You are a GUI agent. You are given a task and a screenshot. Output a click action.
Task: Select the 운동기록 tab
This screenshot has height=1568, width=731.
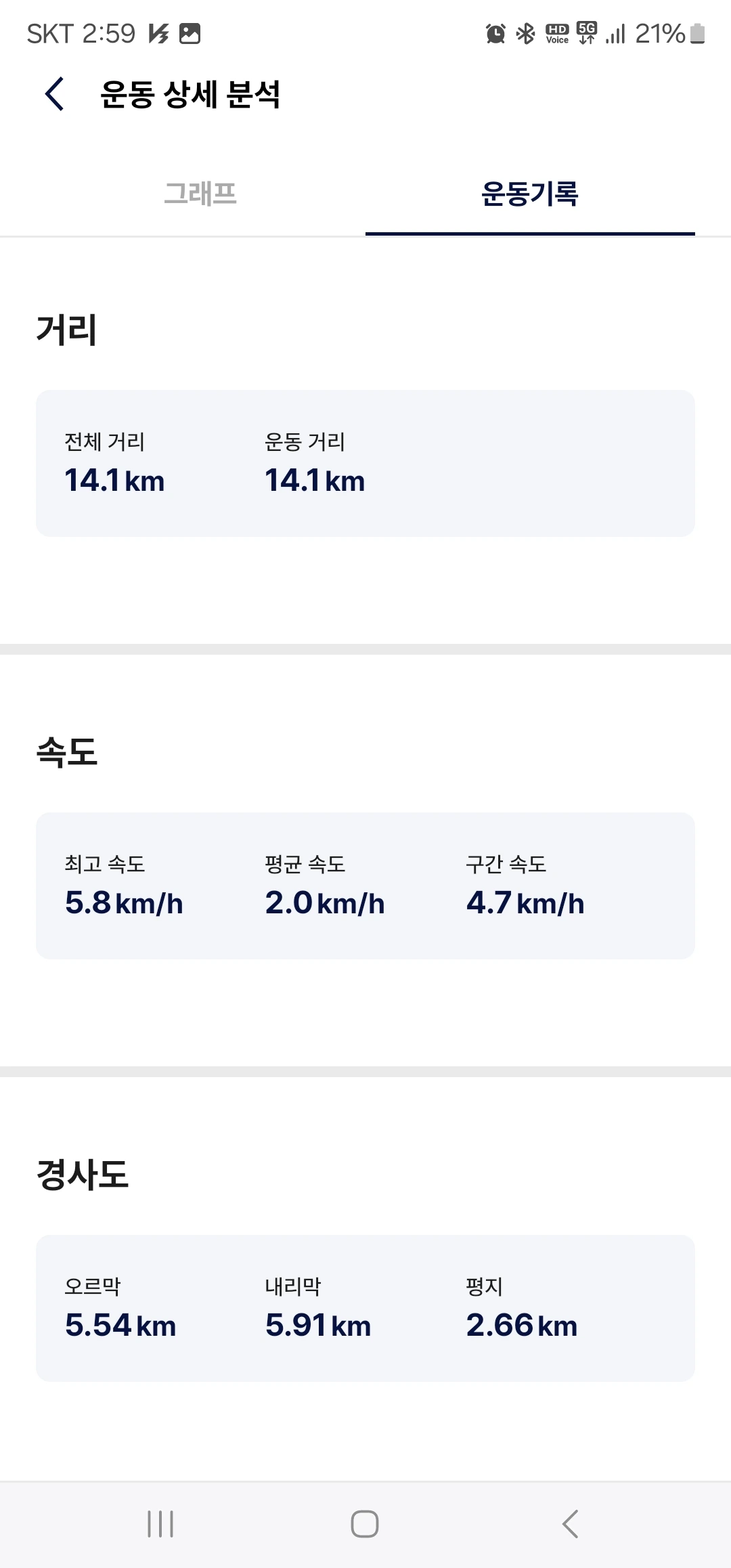(530, 194)
